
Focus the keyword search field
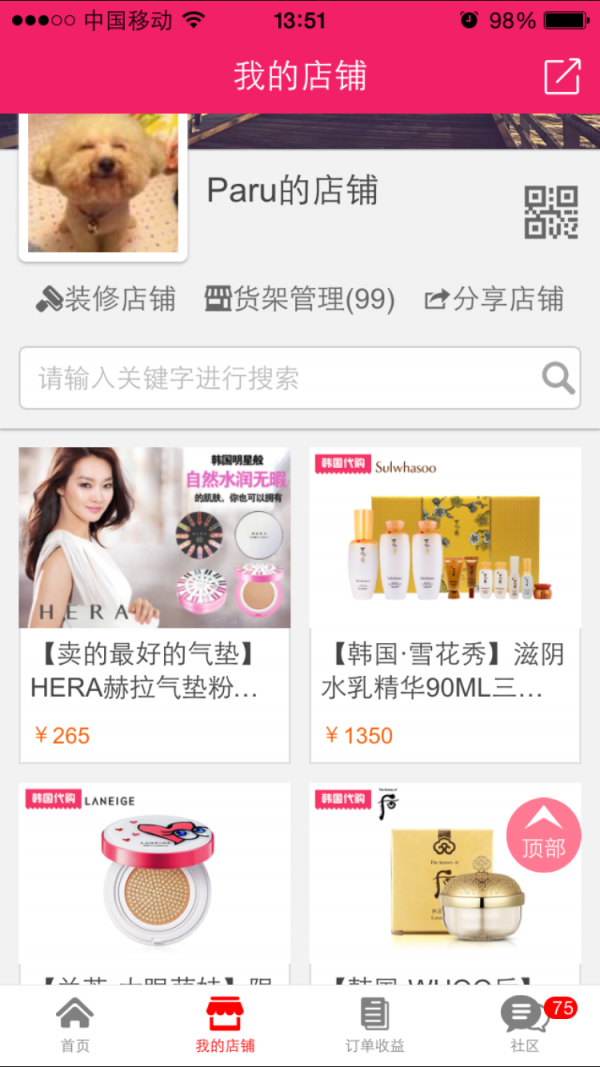[x=280, y=378]
